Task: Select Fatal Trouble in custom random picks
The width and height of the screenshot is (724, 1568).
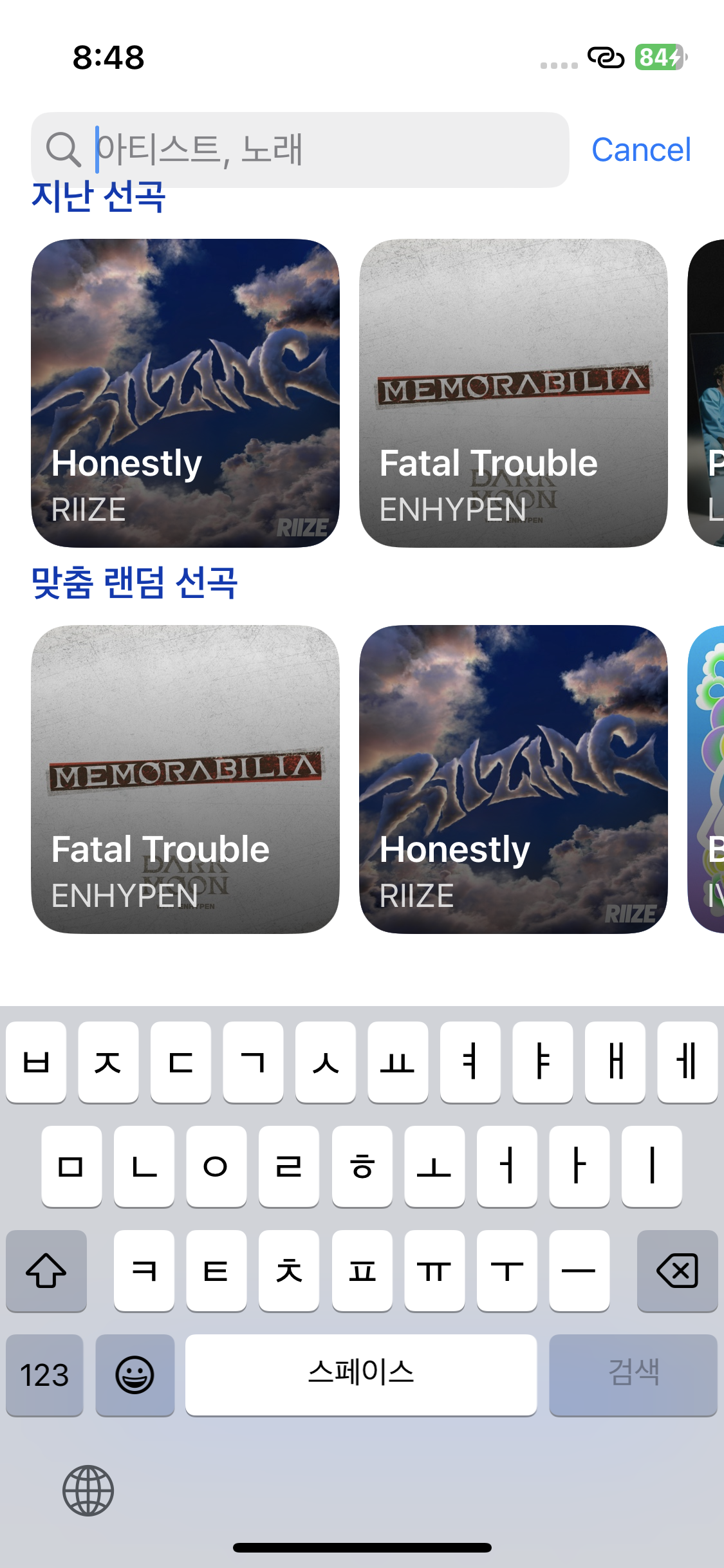Action: 185,779
